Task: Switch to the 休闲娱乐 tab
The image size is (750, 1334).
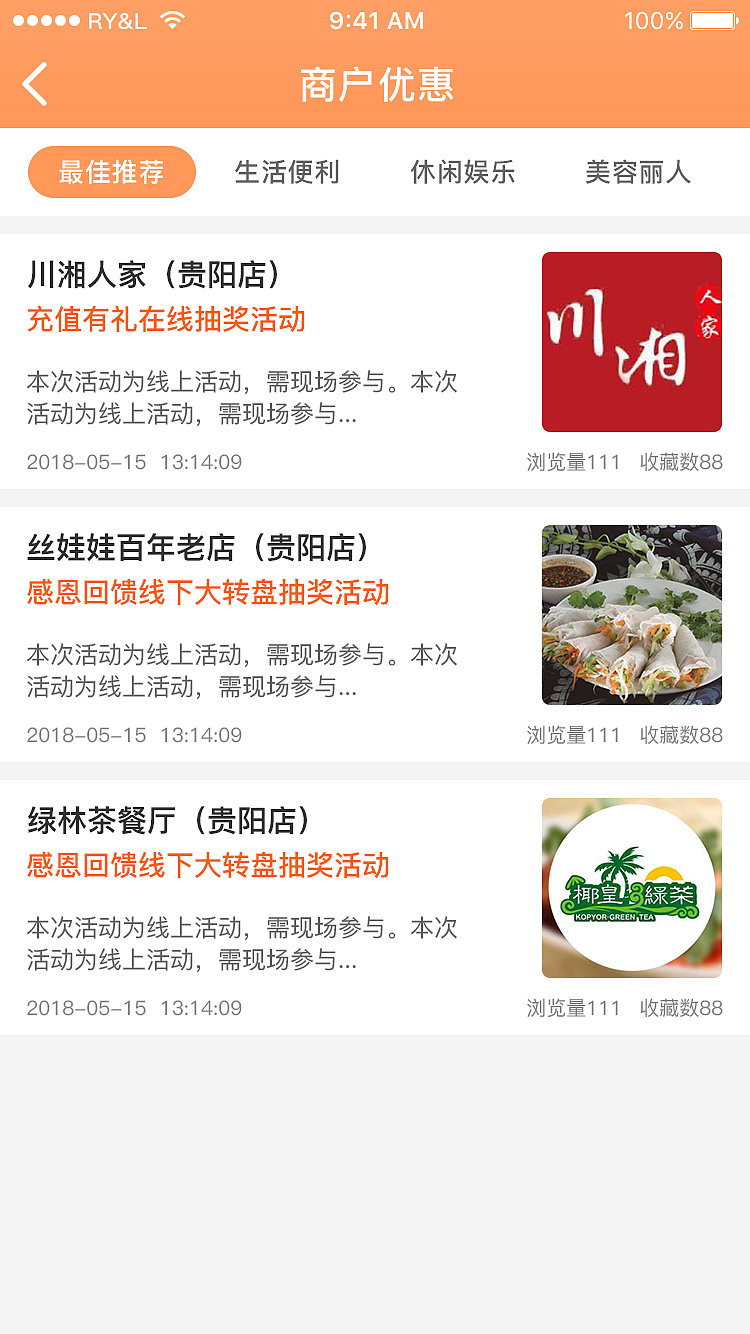Action: [462, 172]
